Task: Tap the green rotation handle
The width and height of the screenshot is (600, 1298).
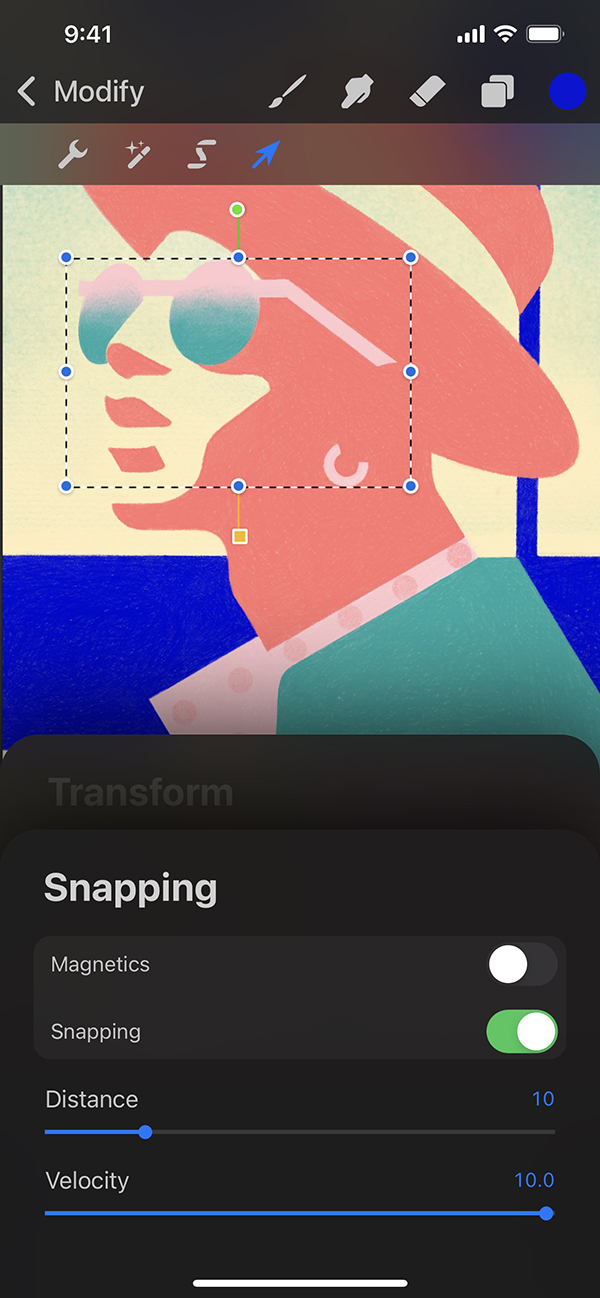Action: (x=237, y=210)
